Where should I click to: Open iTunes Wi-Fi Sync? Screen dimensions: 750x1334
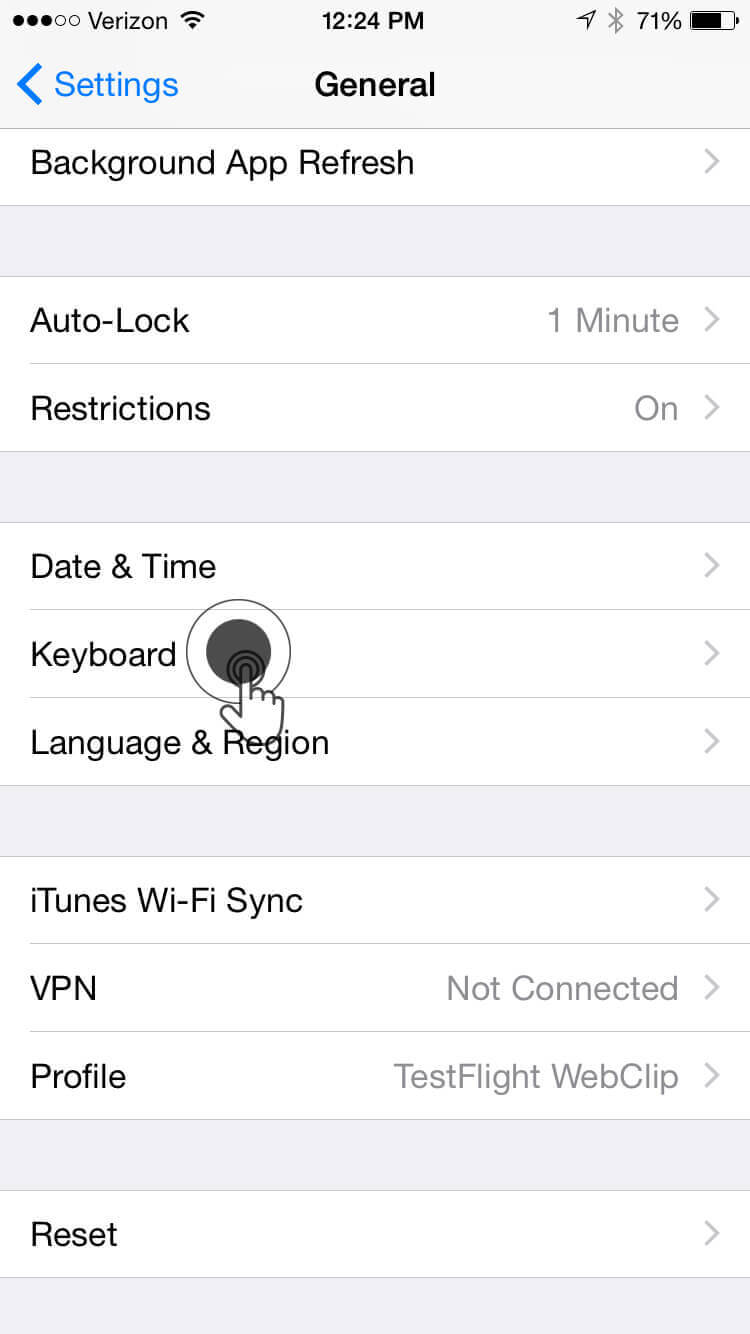(375, 900)
